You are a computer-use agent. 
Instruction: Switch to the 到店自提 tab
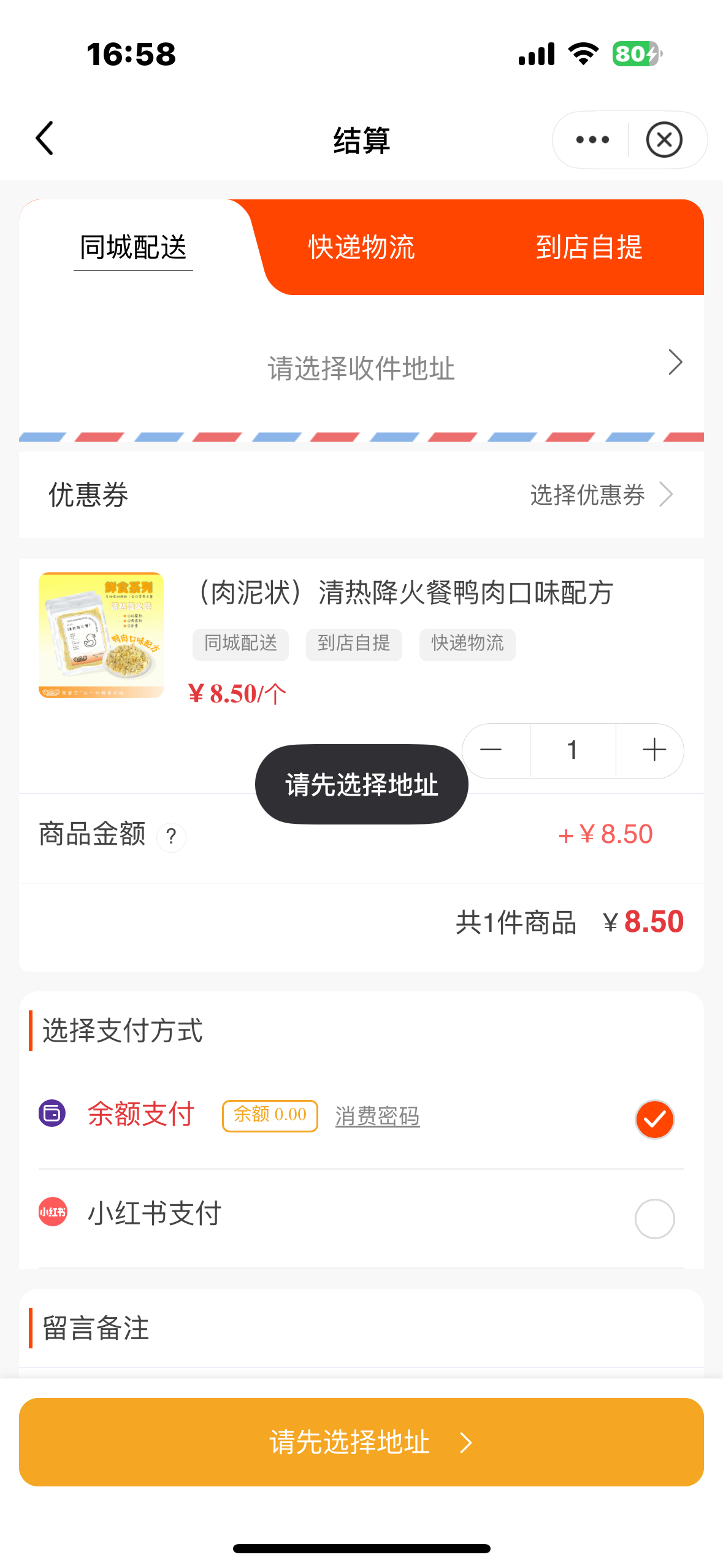[589, 248]
